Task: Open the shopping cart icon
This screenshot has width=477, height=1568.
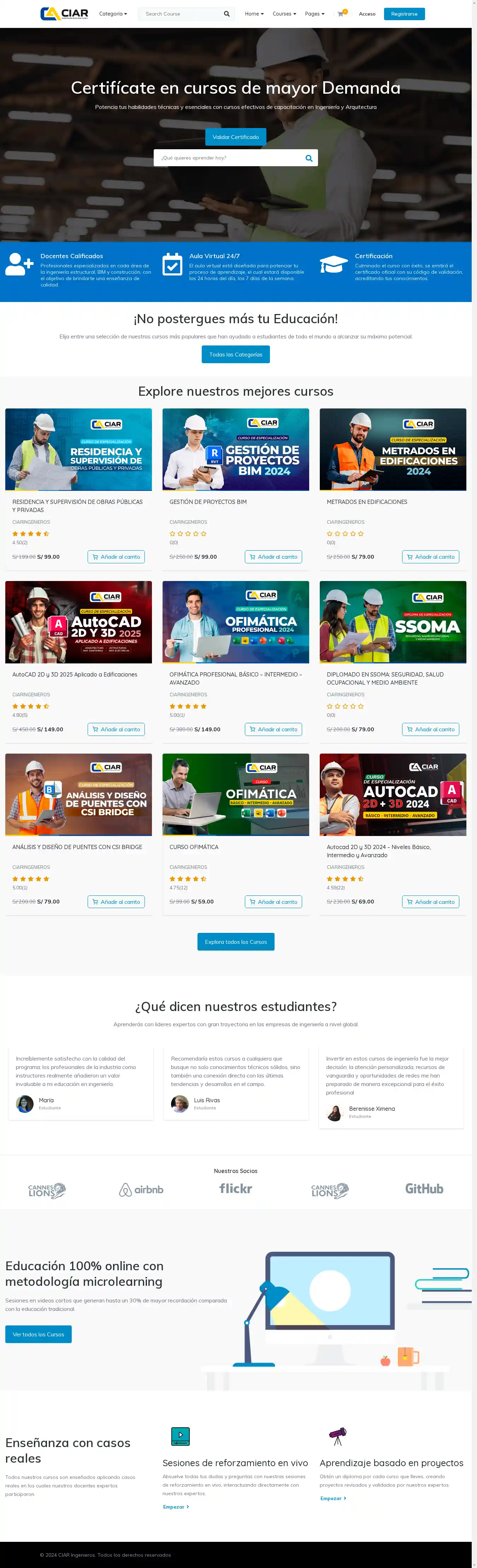Action: (340, 14)
